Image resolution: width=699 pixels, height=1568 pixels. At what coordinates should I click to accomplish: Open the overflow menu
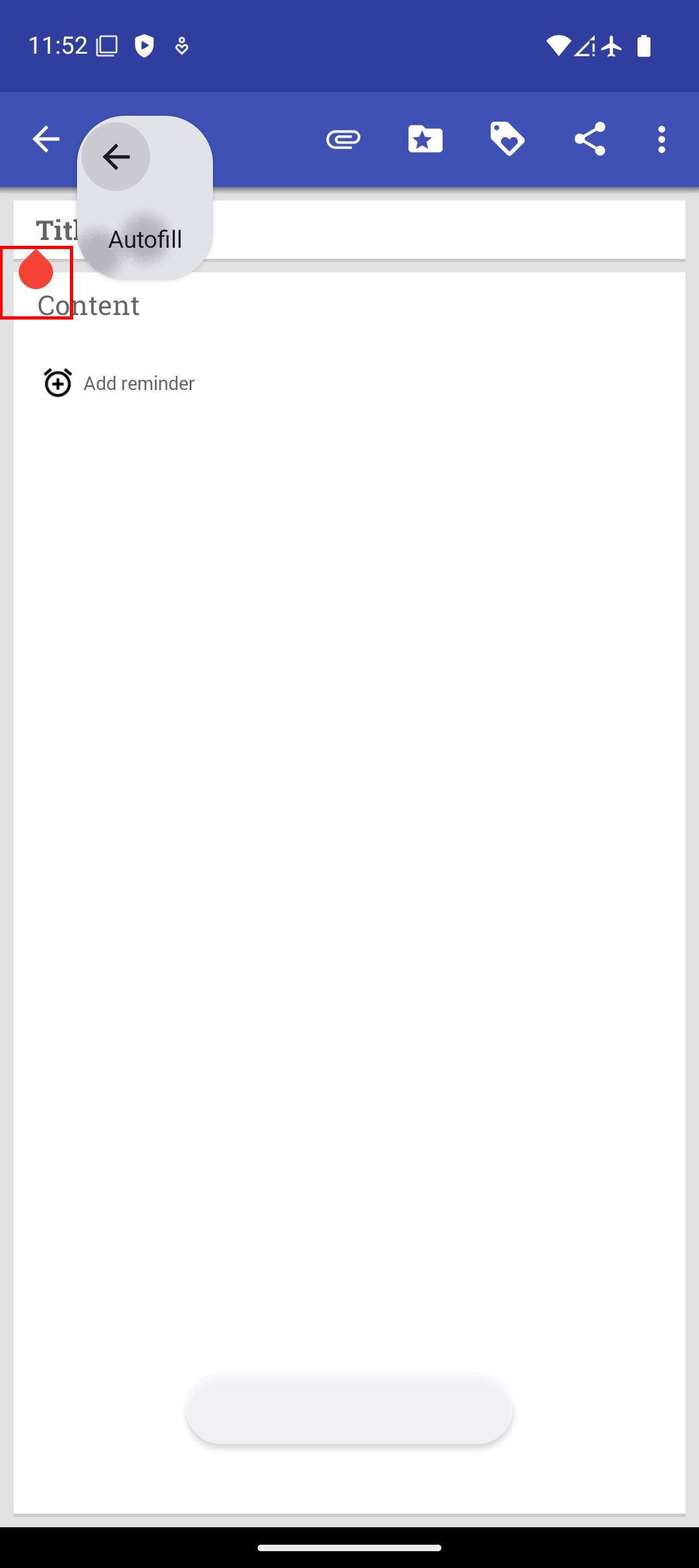pyautogui.click(x=661, y=139)
